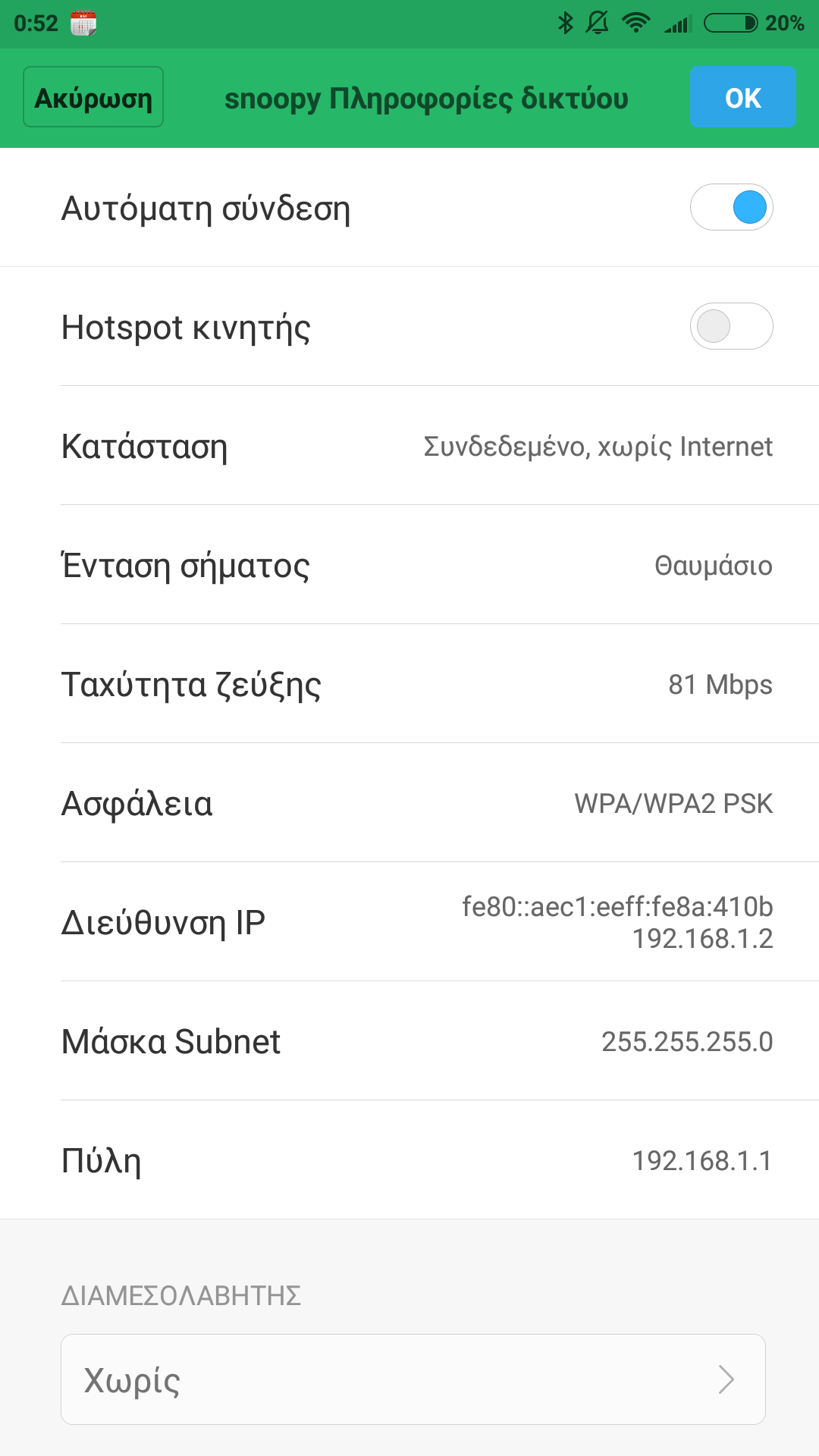The height and width of the screenshot is (1456, 819).
Task: Confirm network details with OK
Action: (742, 97)
